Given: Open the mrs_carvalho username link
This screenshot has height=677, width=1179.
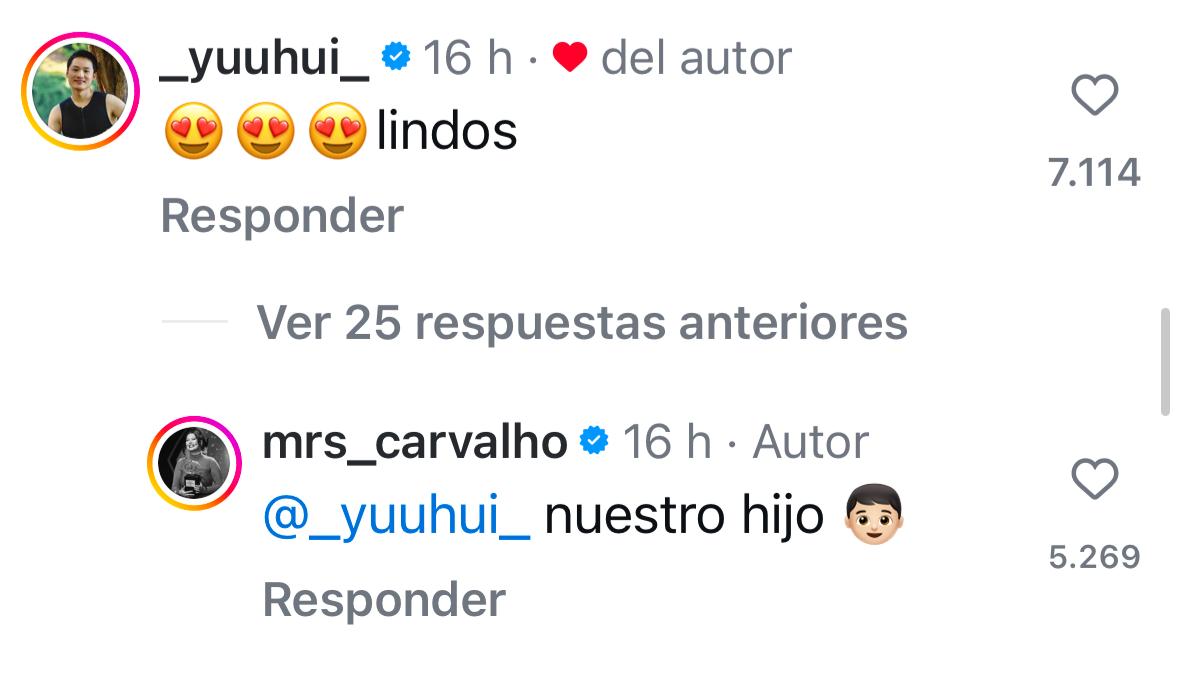Looking at the screenshot, I should 415,442.
